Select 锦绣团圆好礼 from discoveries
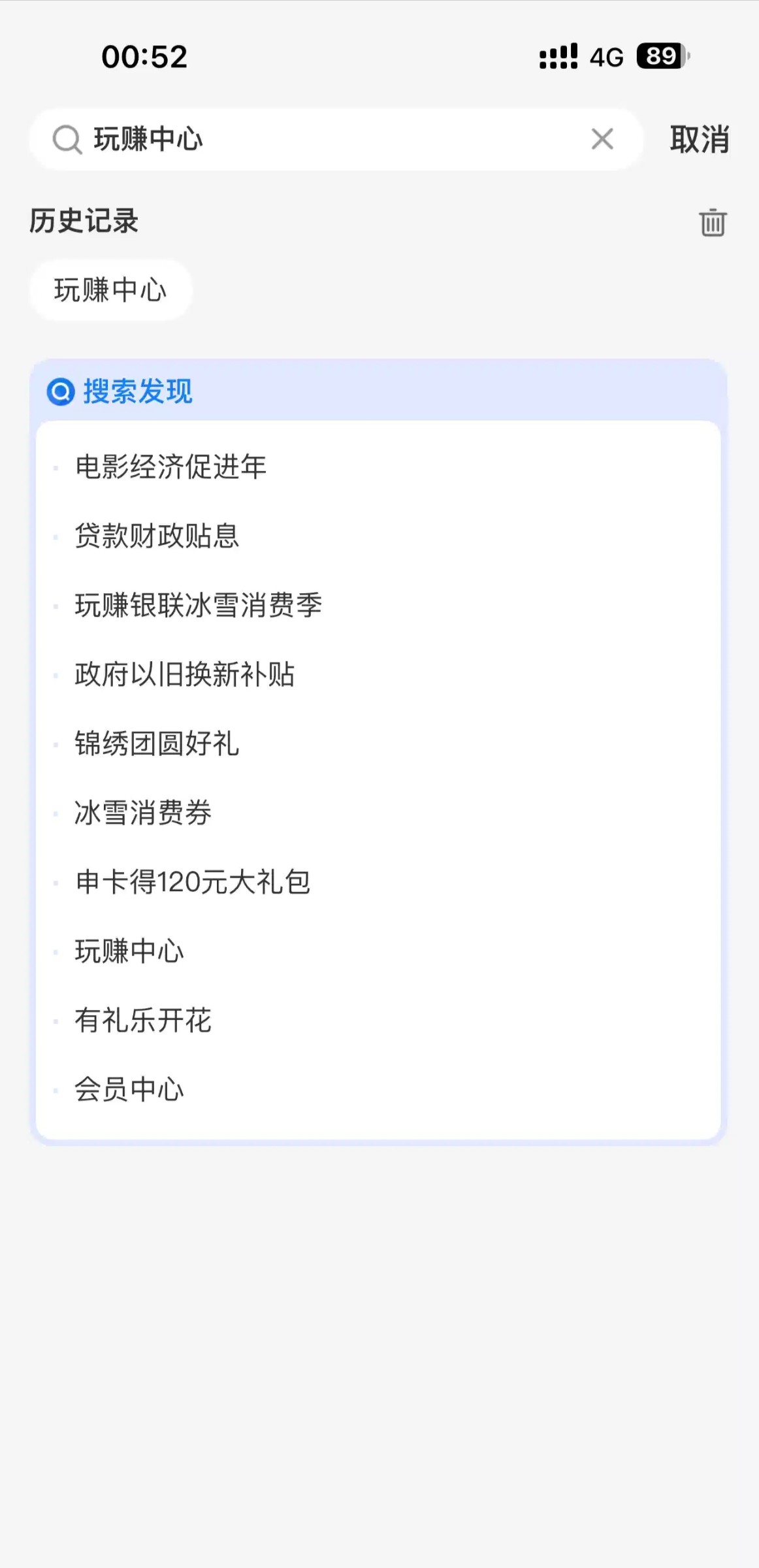Viewport: 759px width, 1568px height. pos(157,744)
